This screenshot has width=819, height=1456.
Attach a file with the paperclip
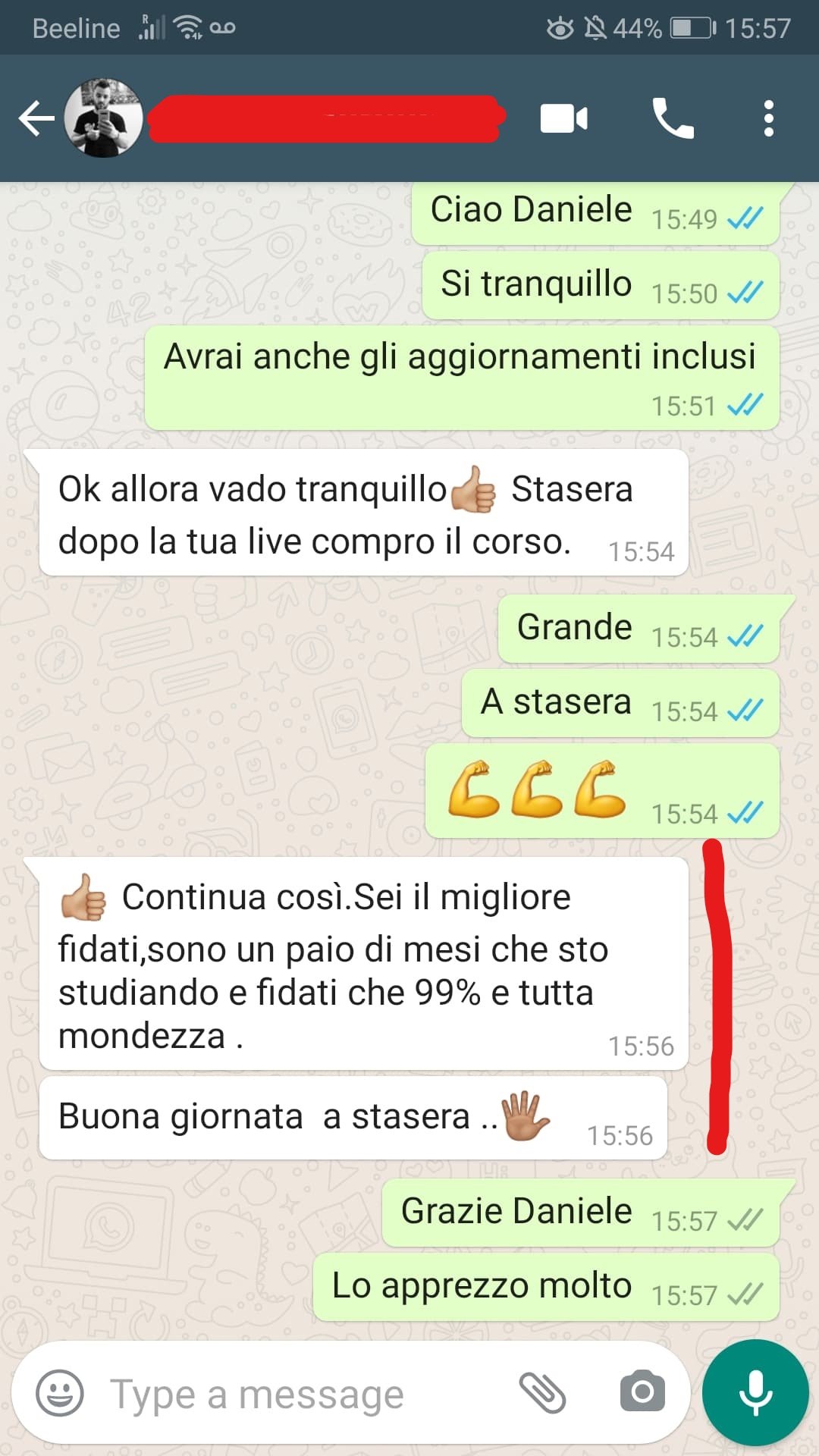click(x=542, y=1393)
